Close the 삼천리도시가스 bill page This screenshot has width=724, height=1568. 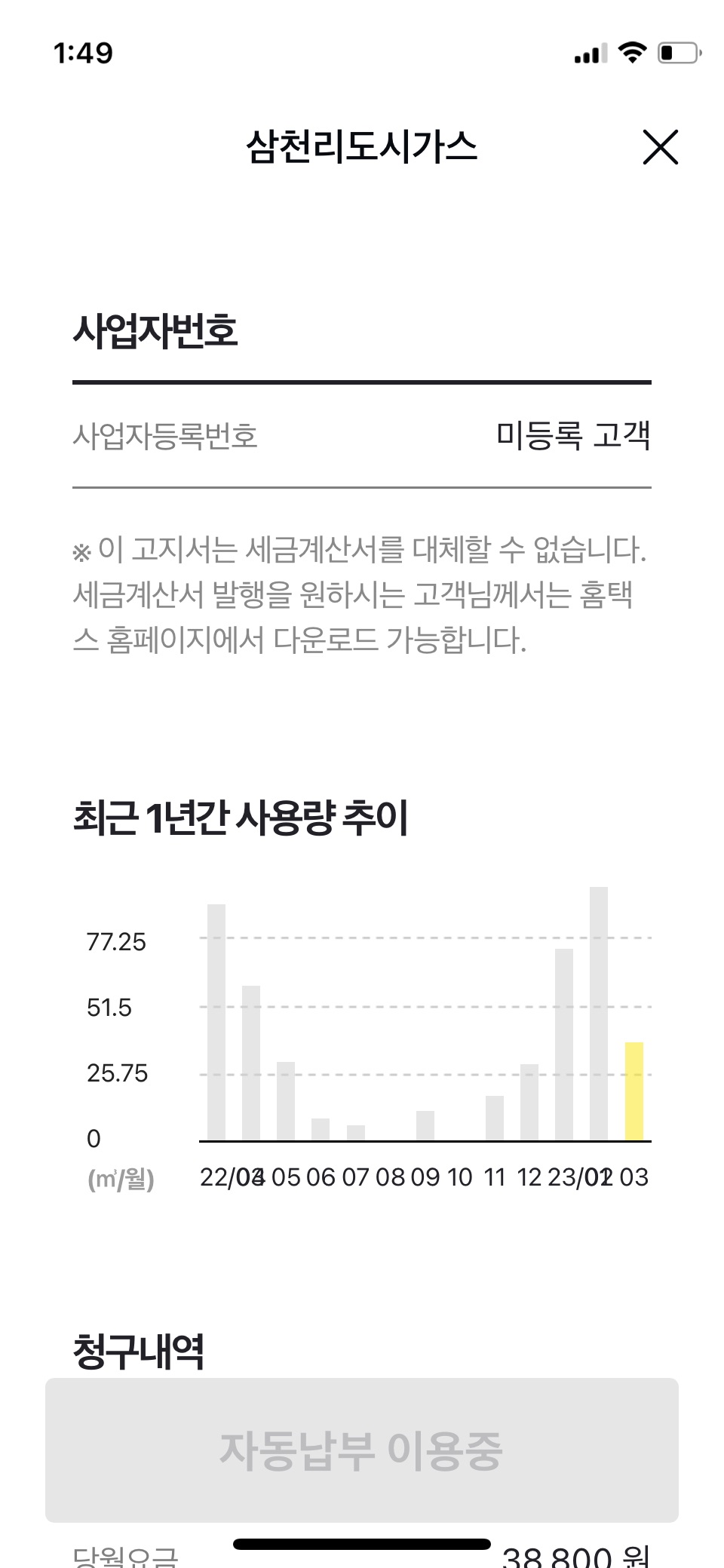[x=660, y=146]
